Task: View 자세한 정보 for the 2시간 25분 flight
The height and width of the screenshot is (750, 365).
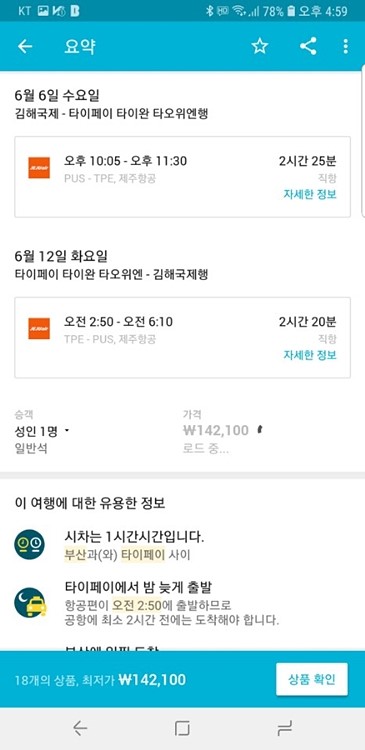Action: point(310,194)
